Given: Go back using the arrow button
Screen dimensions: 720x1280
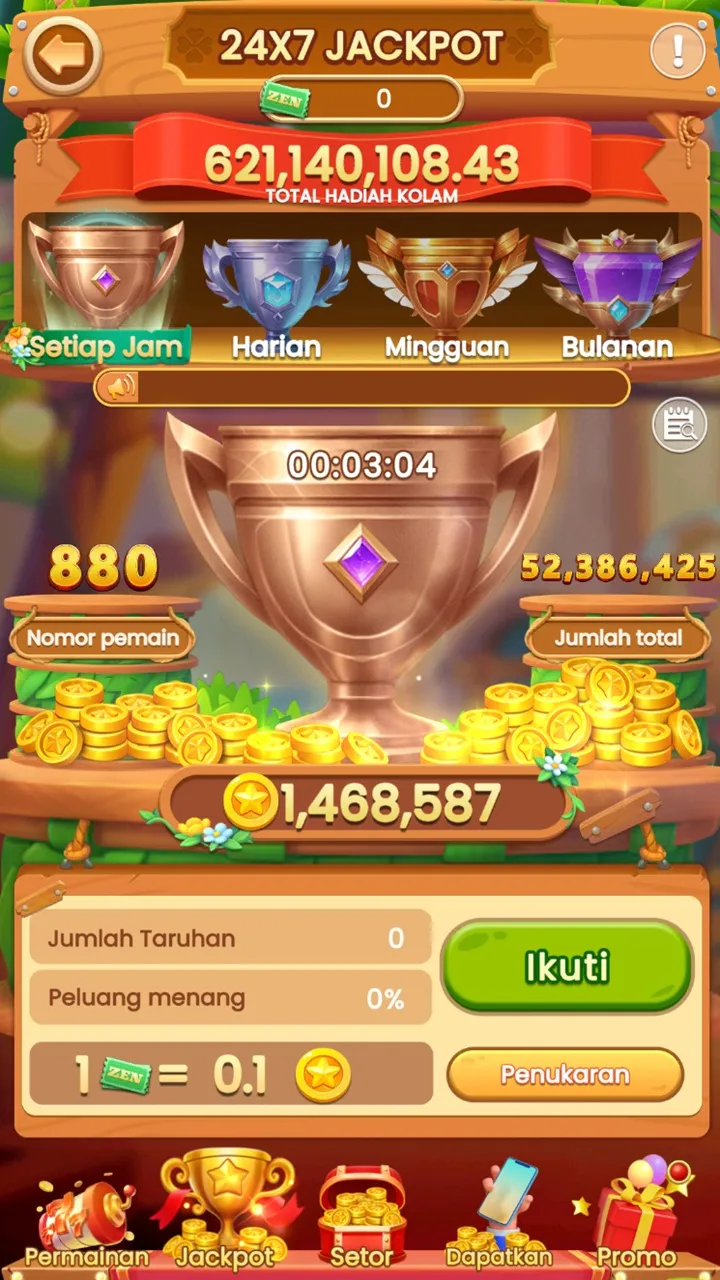Looking at the screenshot, I should 62,55.
